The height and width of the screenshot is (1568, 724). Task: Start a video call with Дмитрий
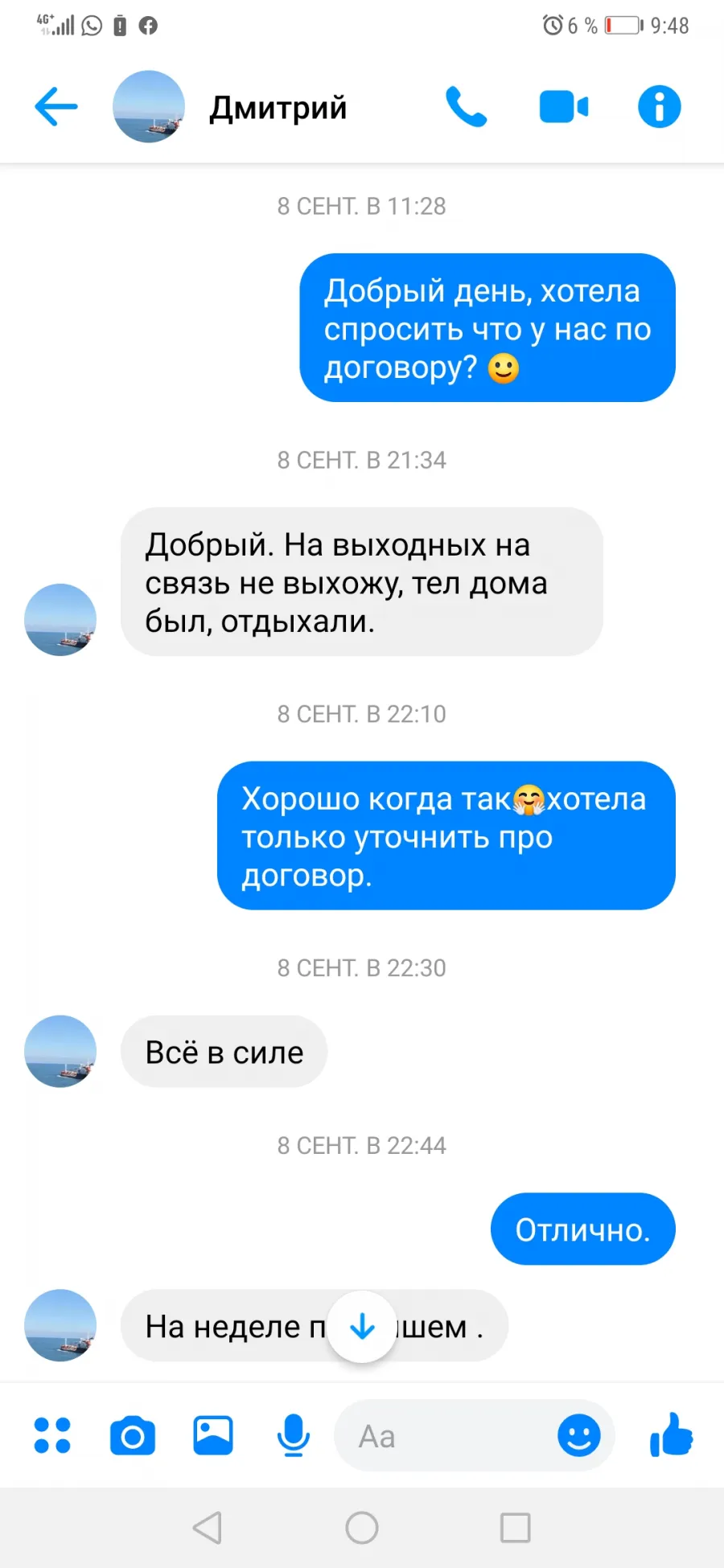click(x=564, y=107)
